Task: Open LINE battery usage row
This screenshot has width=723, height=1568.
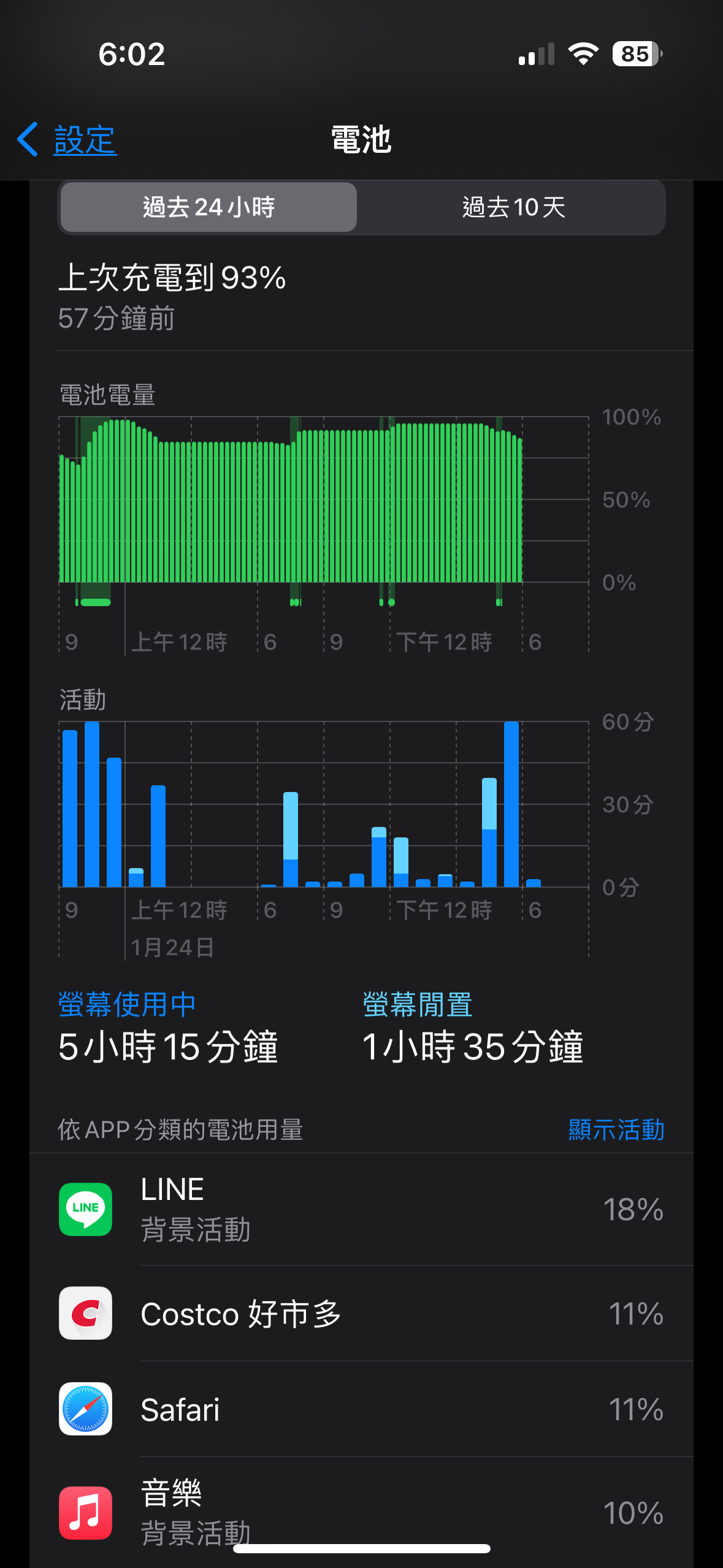Action: tap(361, 1209)
